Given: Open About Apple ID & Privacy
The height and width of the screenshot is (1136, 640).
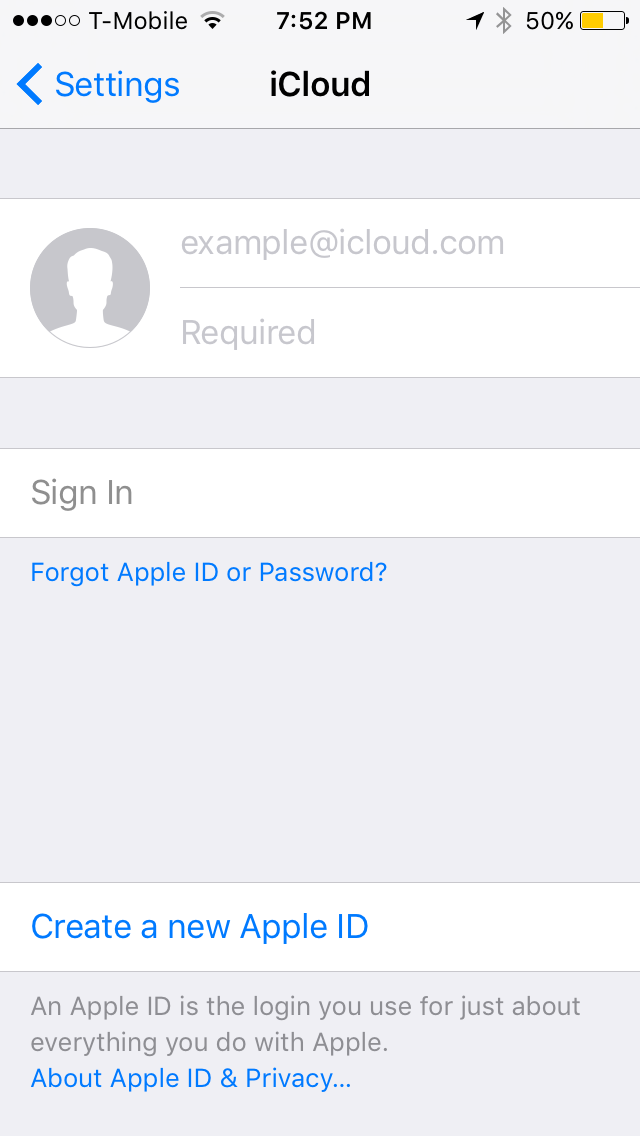Looking at the screenshot, I should (x=190, y=1078).
